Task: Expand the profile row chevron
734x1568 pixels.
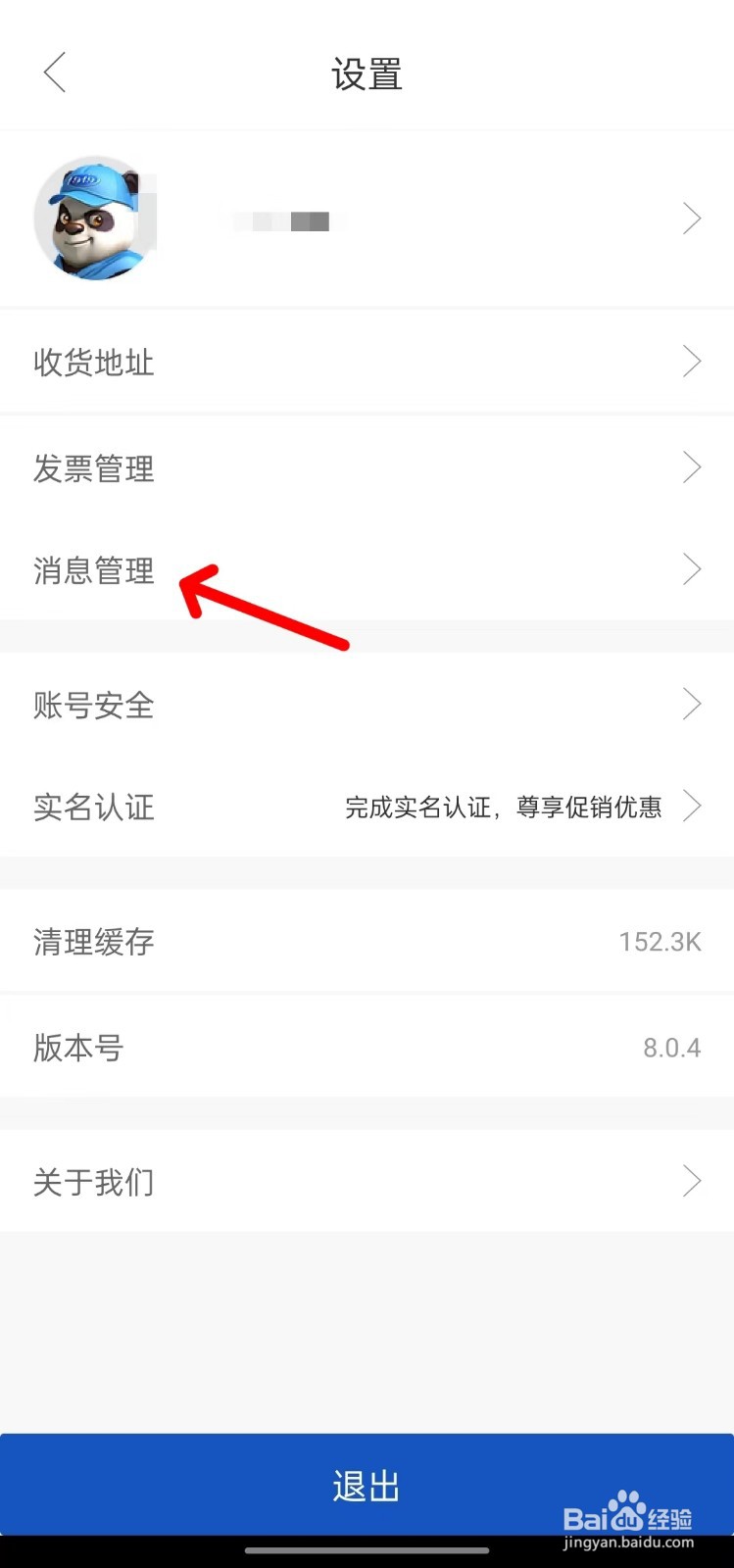Action: (x=692, y=218)
